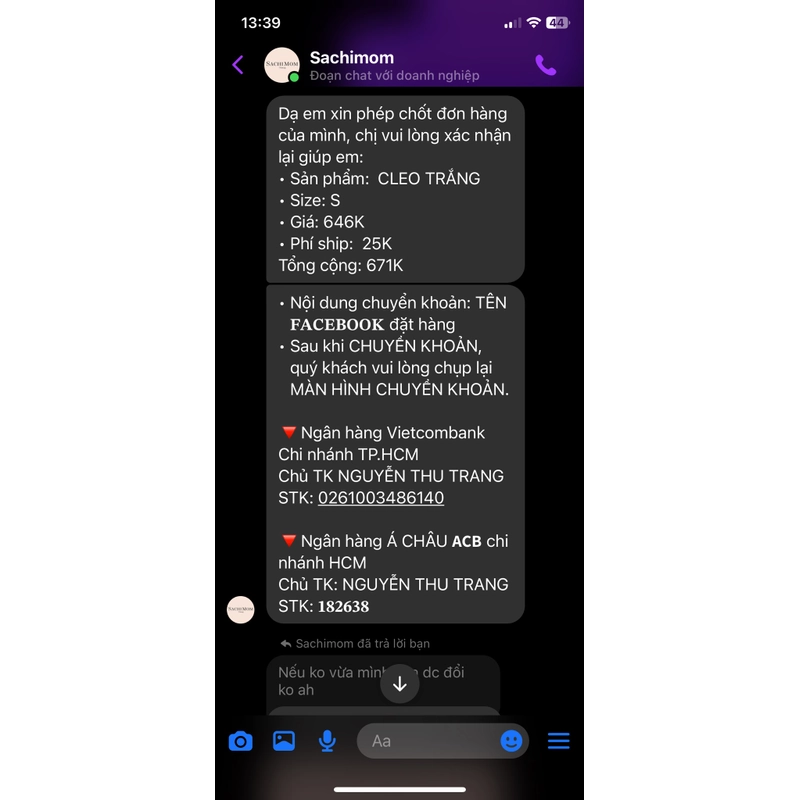Go back from the Sachimom chat

238,65
